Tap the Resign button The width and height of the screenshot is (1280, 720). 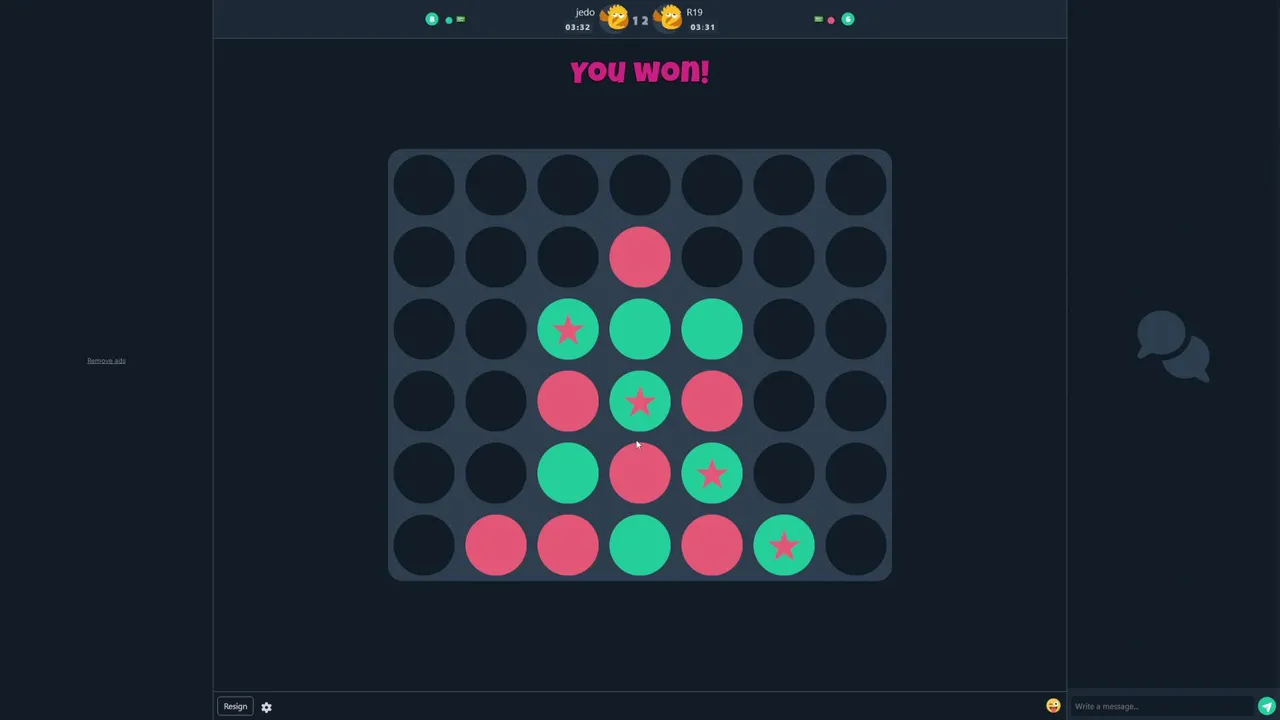[x=235, y=706]
